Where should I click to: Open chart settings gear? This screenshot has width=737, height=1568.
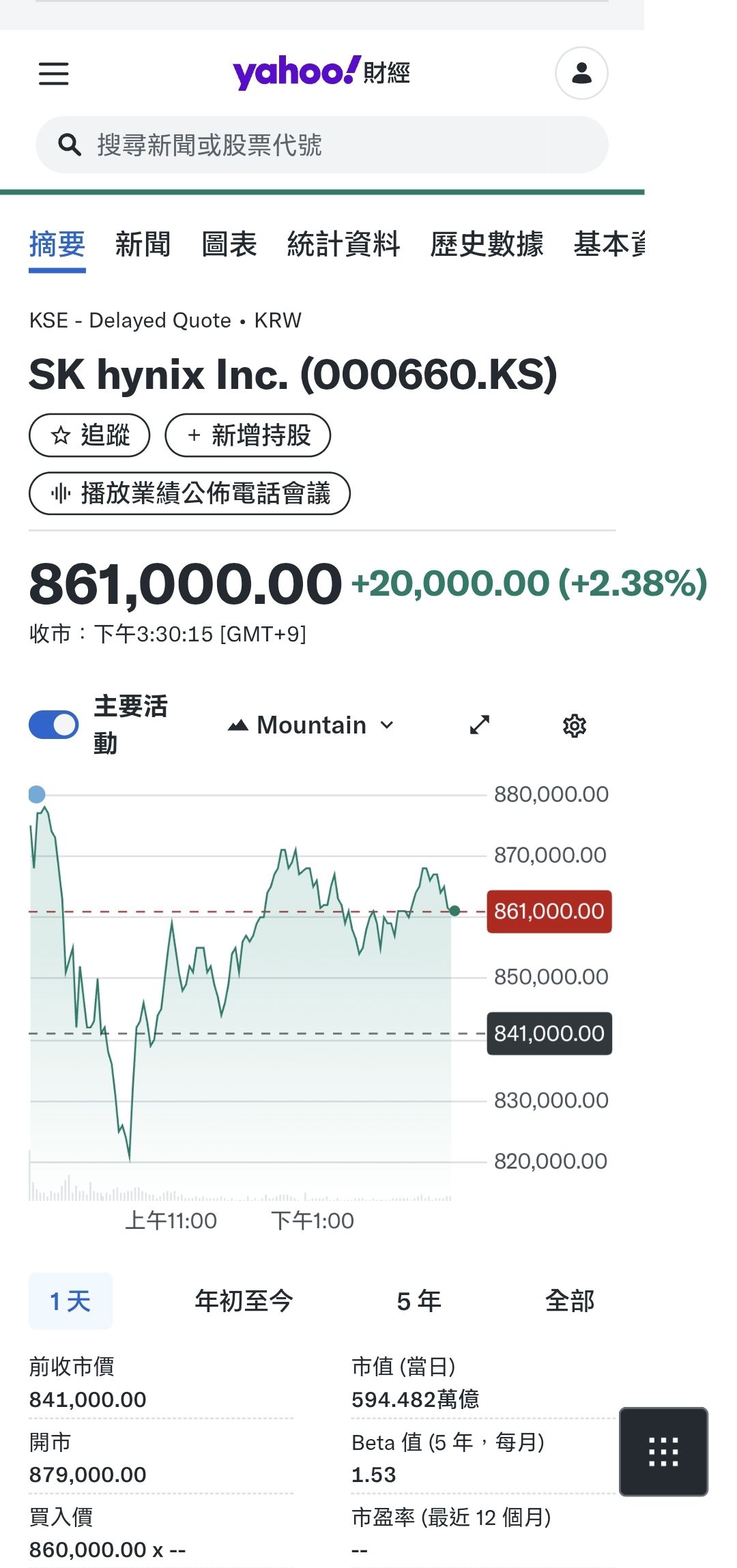coord(575,725)
